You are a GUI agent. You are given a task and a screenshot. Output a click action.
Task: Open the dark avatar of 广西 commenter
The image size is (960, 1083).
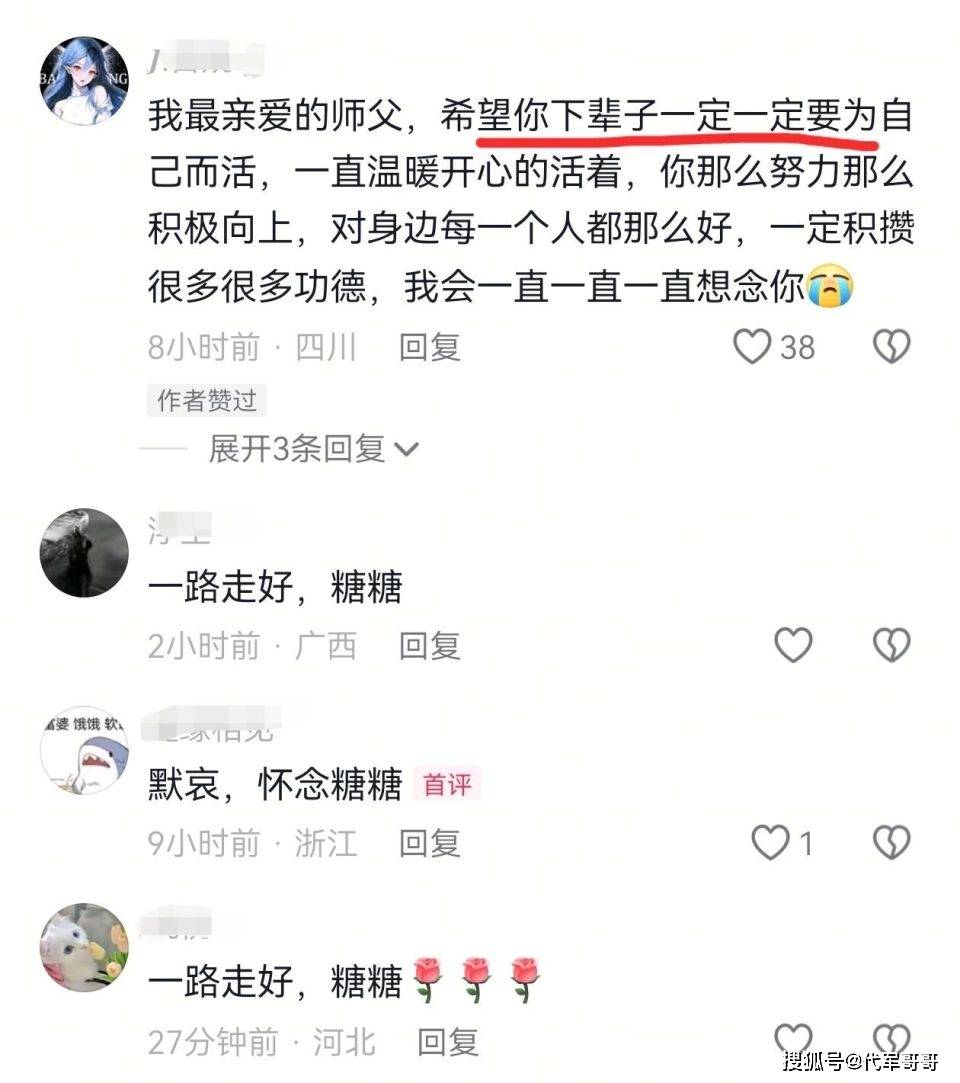pos(84,553)
